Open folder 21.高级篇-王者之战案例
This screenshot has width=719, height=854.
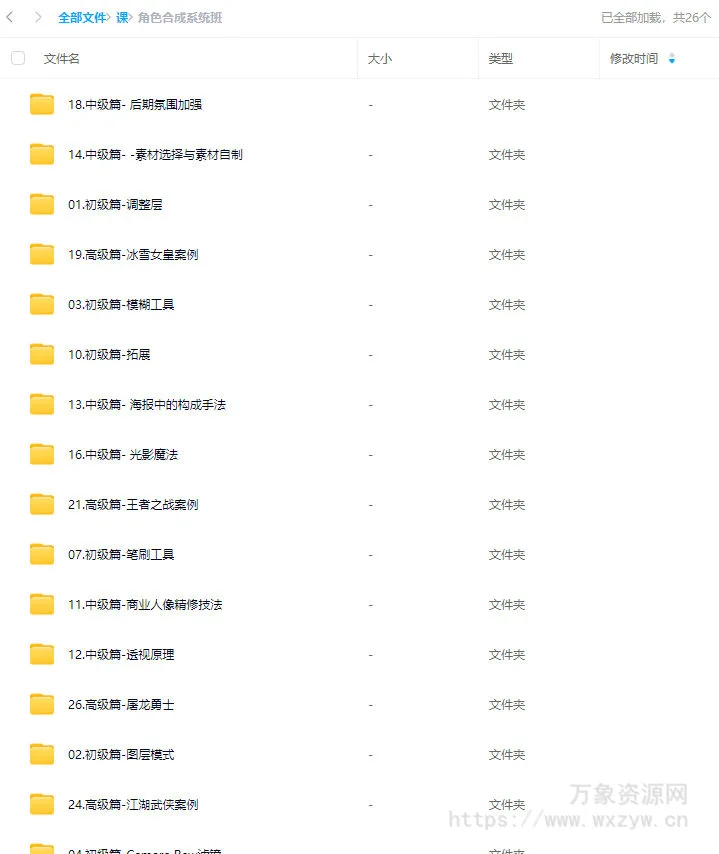click(132, 505)
